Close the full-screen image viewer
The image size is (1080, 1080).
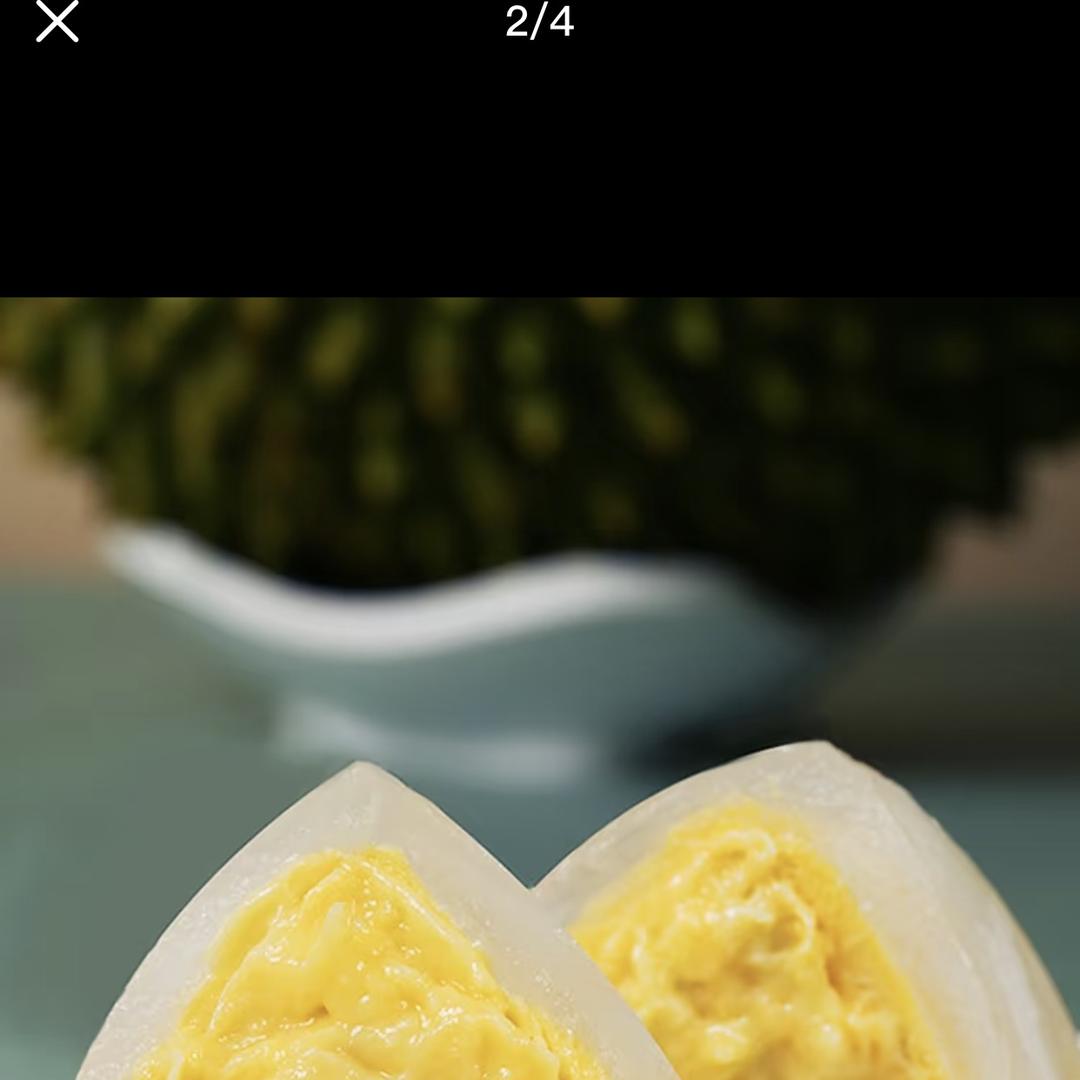(x=57, y=22)
